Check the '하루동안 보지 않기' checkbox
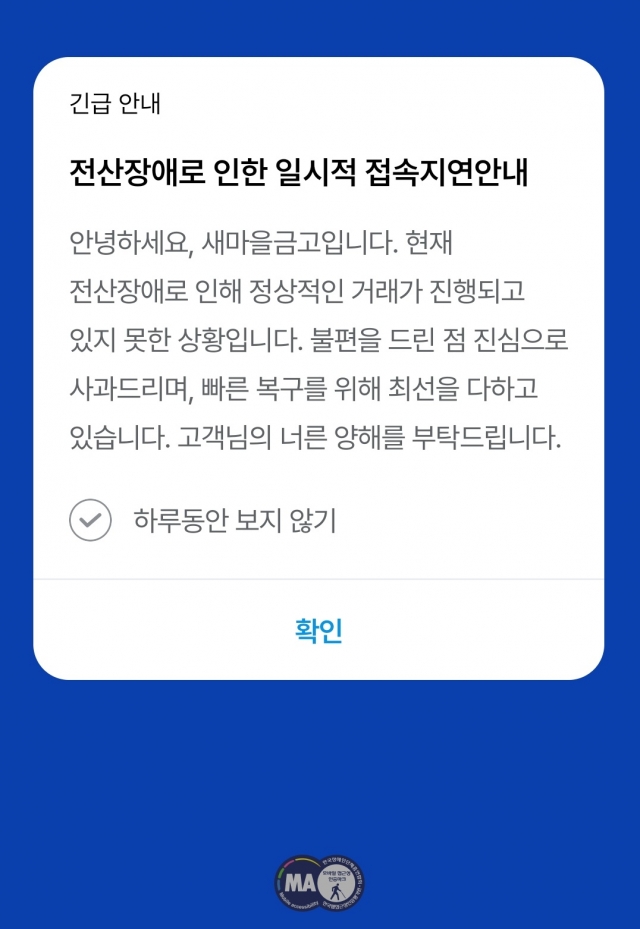The width and height of the screenshot is (640, 929). coord(90,521)
